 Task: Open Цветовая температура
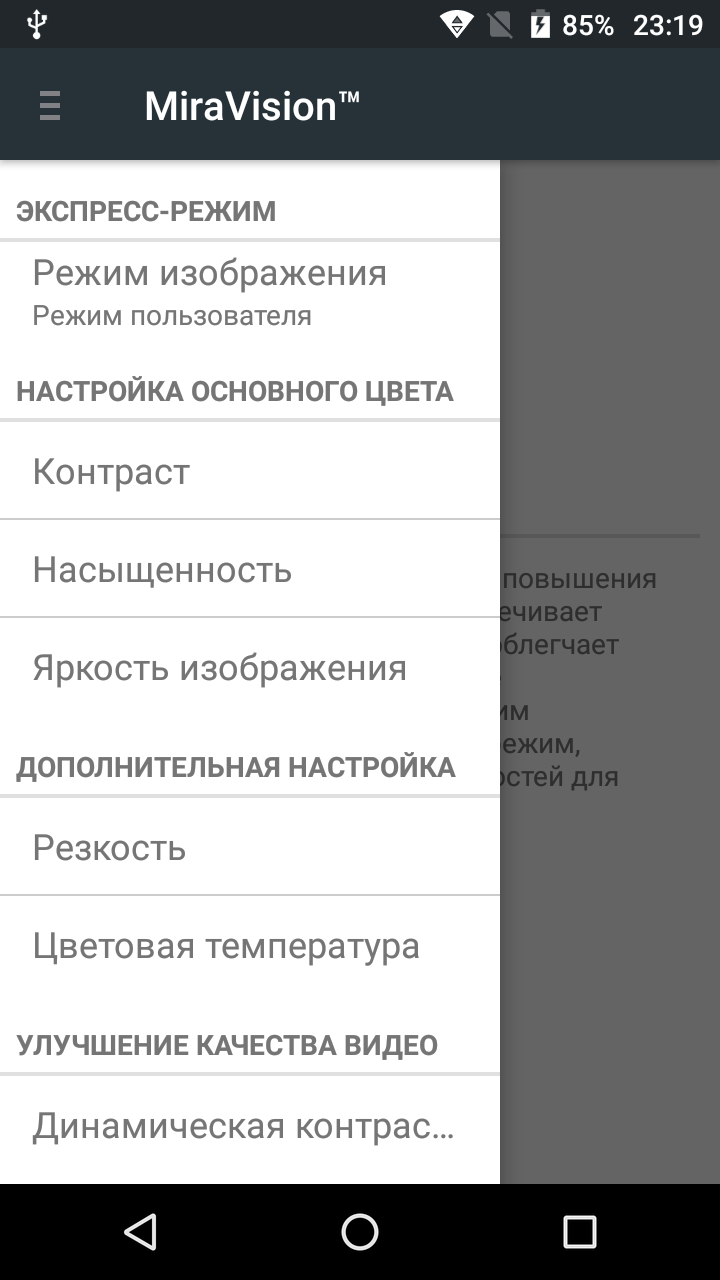point(250,945)
